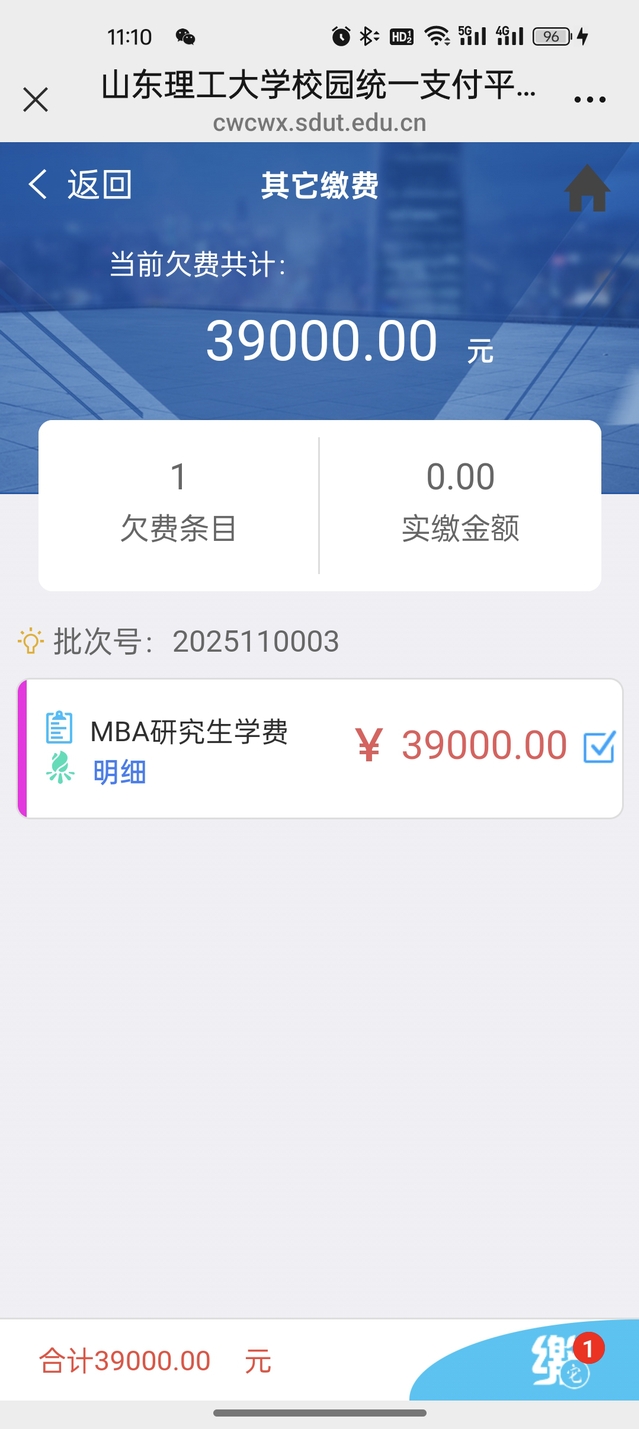View 明细 for MBA研究生学费
This screenshot has width=639, height=1429.
tap(119, 772)
